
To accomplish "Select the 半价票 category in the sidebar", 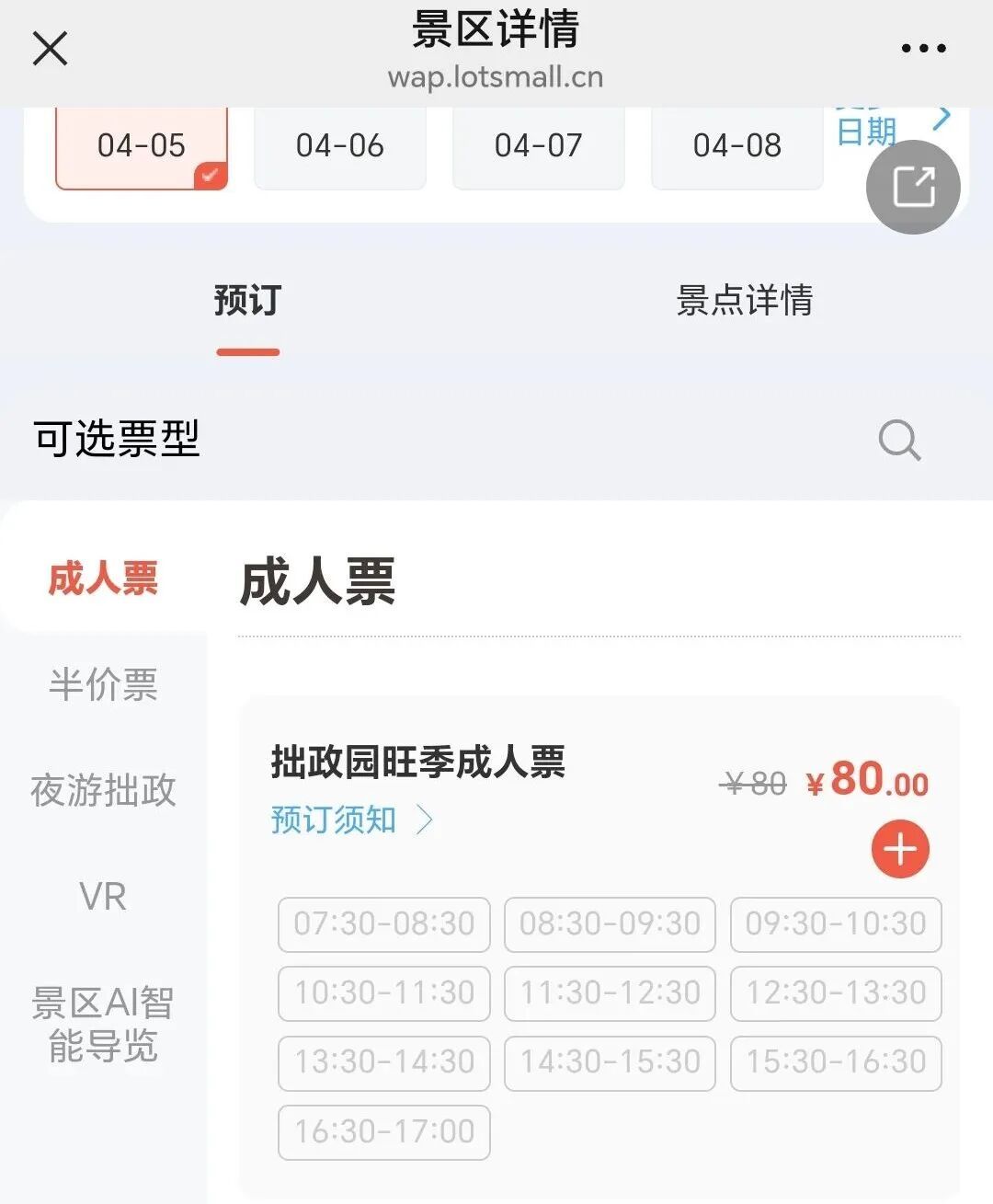I will 102,686.
